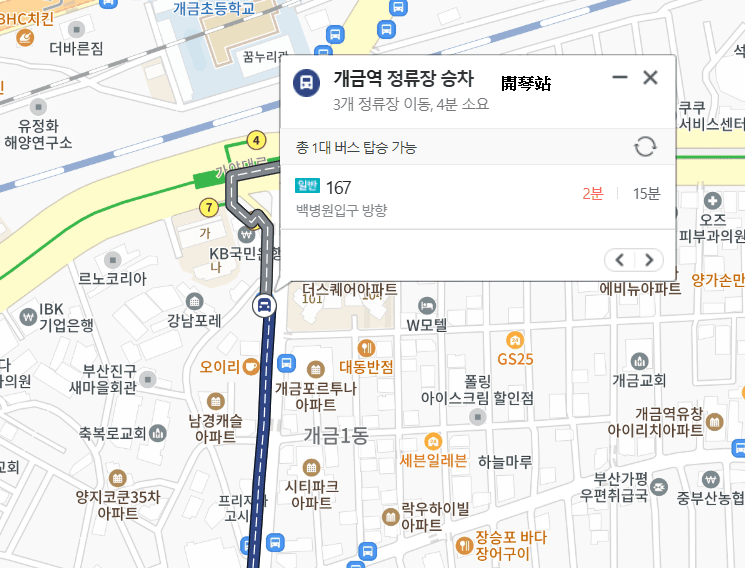Close the 개금역 bus stop popup
745x568 pixels.
(650, 78)
